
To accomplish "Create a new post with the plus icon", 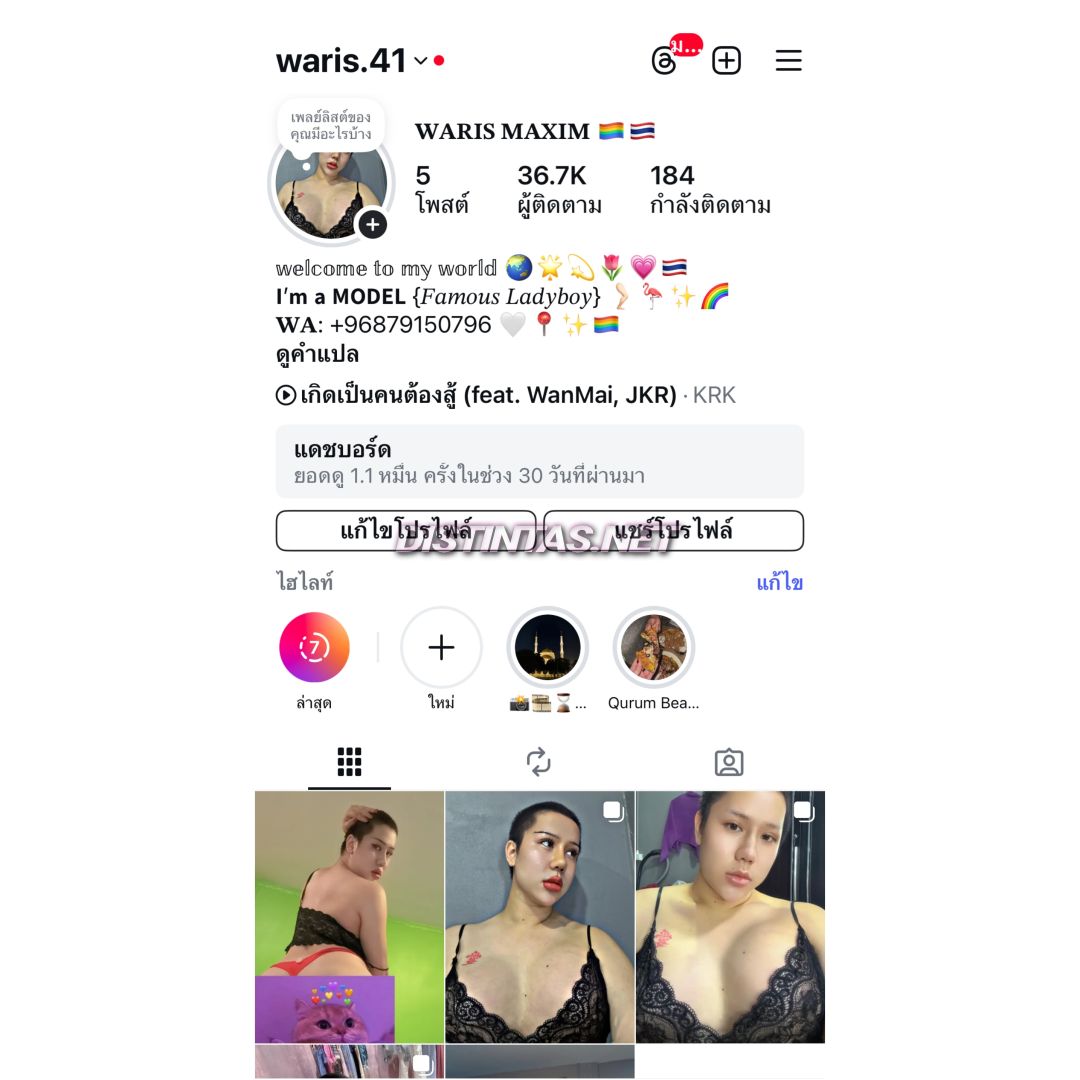I will coord(727,61).
